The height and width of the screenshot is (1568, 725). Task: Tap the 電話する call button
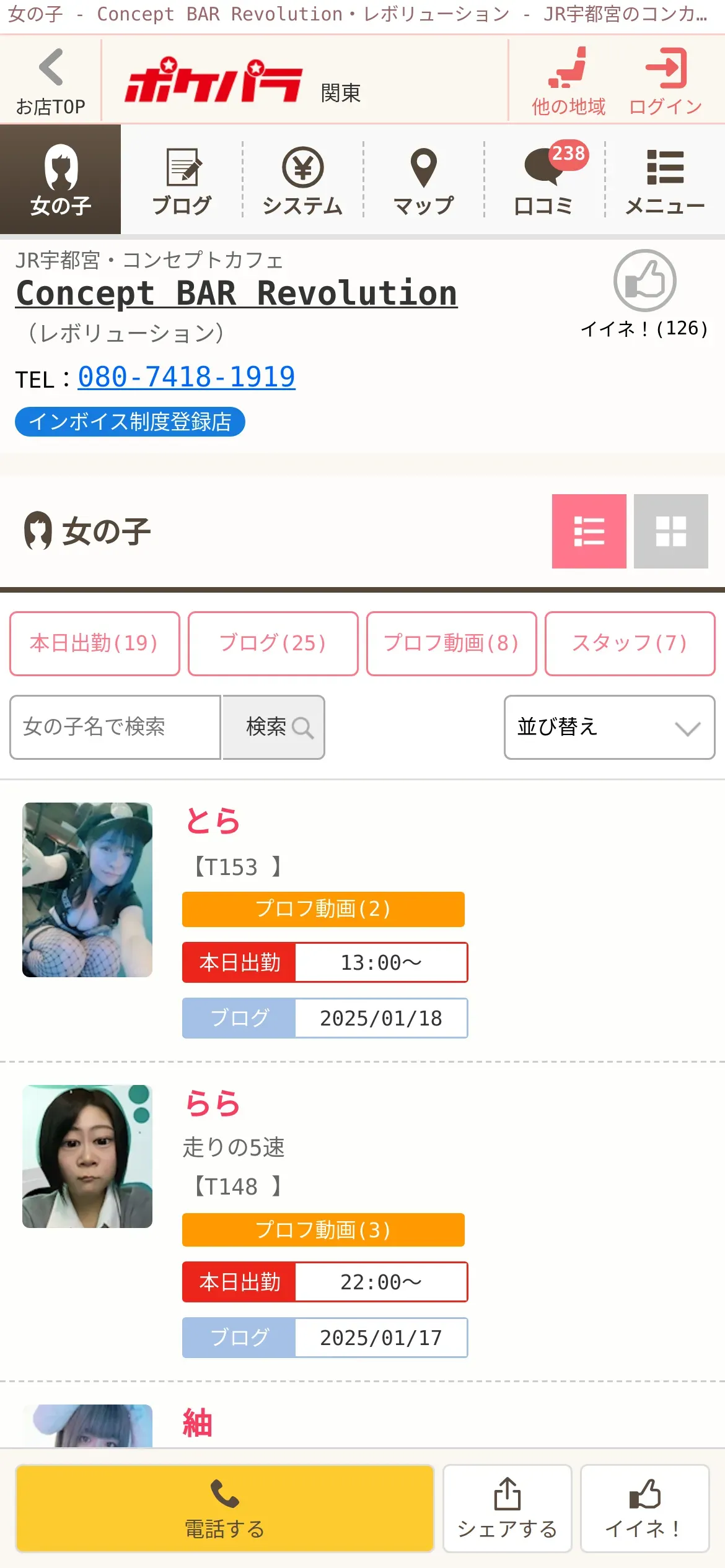[225, 1508]
